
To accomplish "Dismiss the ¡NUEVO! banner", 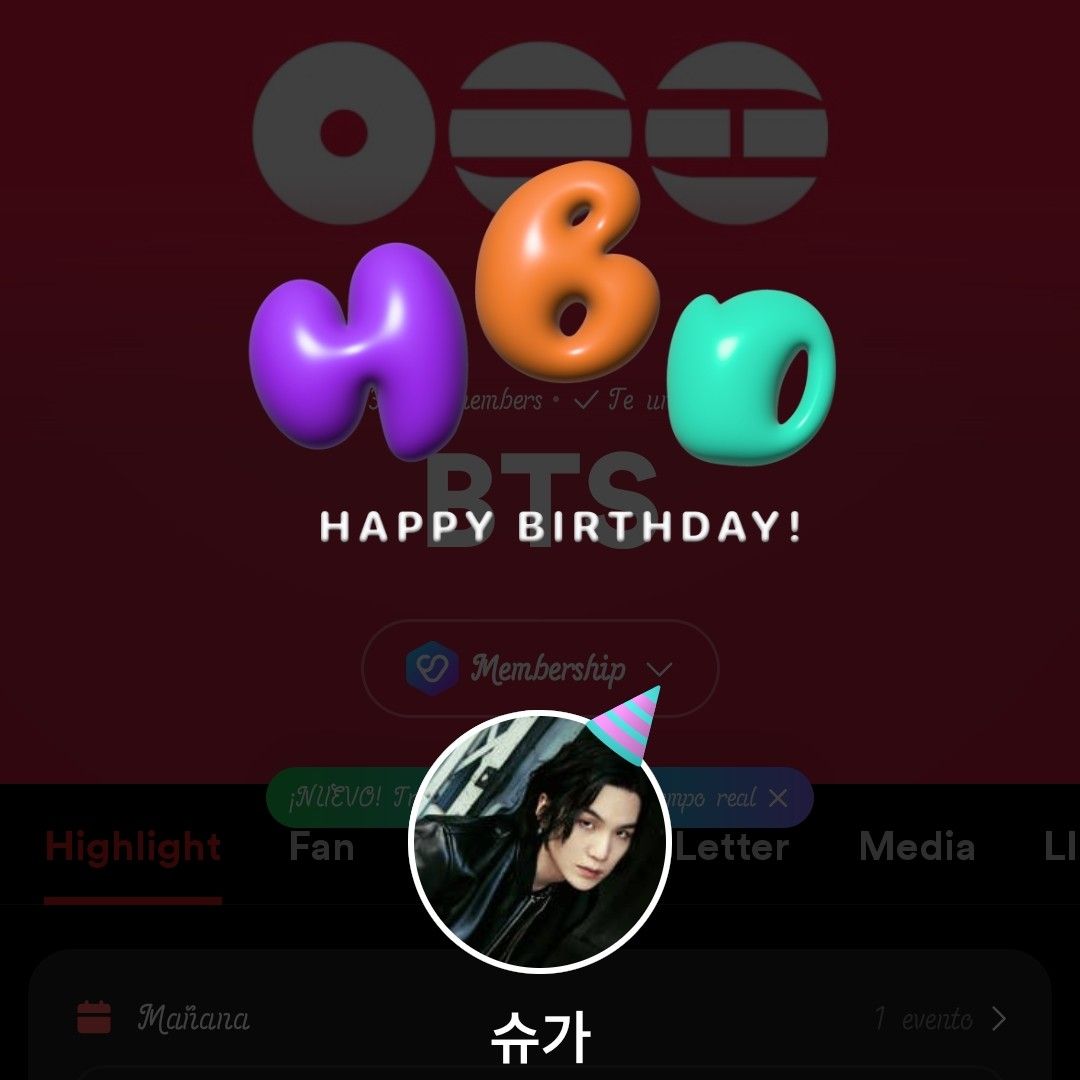I will [x=779, y=798].
